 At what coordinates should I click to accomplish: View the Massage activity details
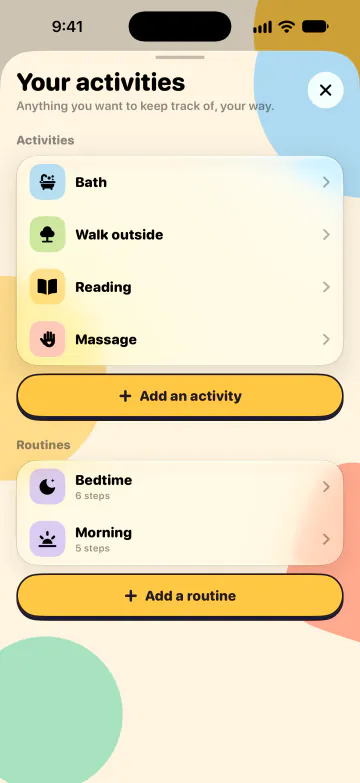click(180, 340)
